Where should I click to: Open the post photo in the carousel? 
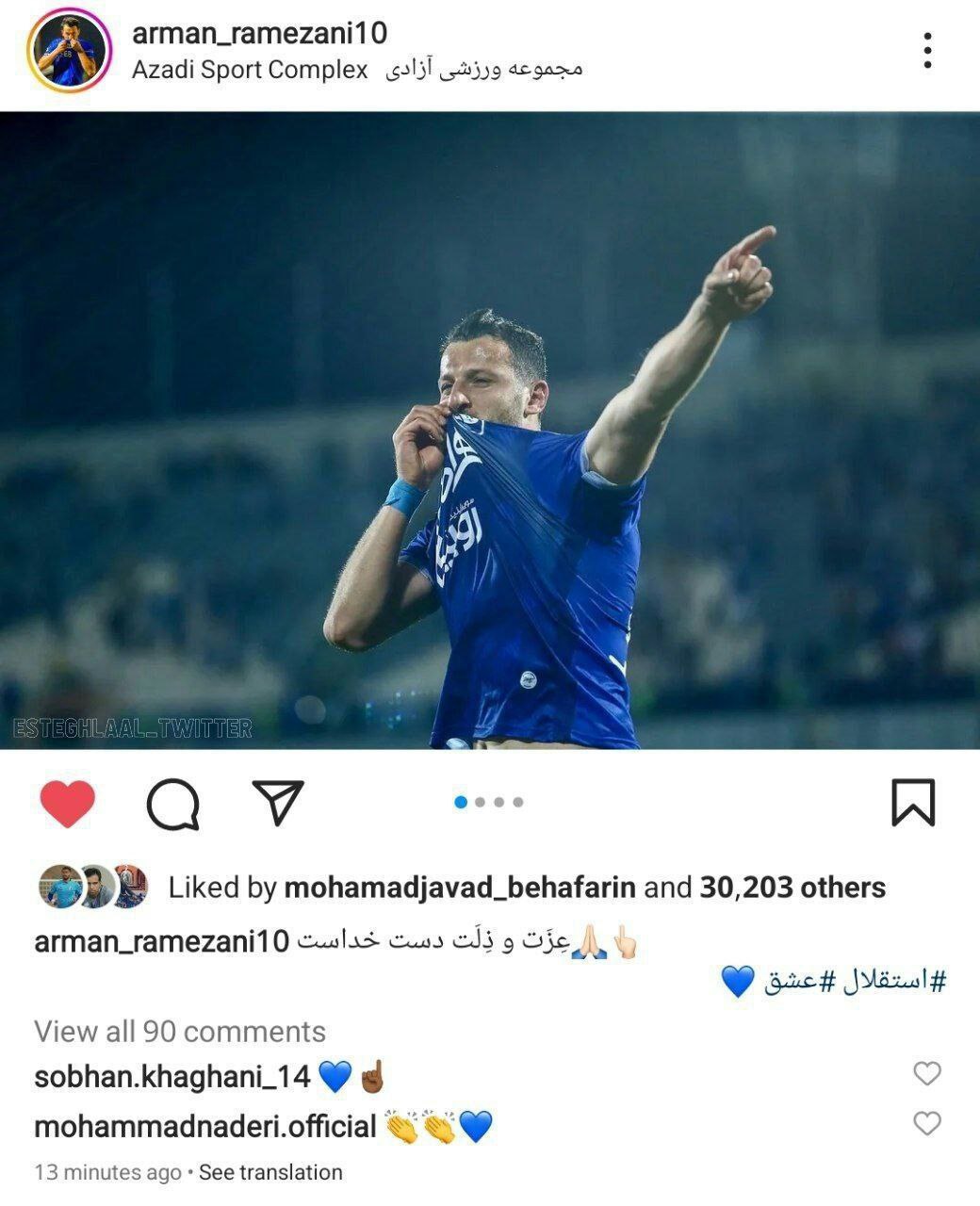coord(490,431)
